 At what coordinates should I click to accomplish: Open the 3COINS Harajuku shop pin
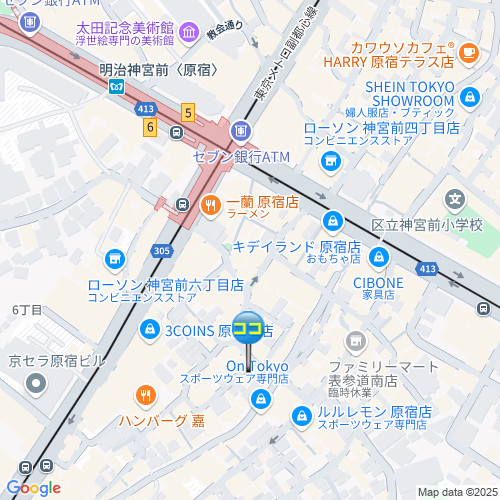pyautogui.click(x=150, y=330)
